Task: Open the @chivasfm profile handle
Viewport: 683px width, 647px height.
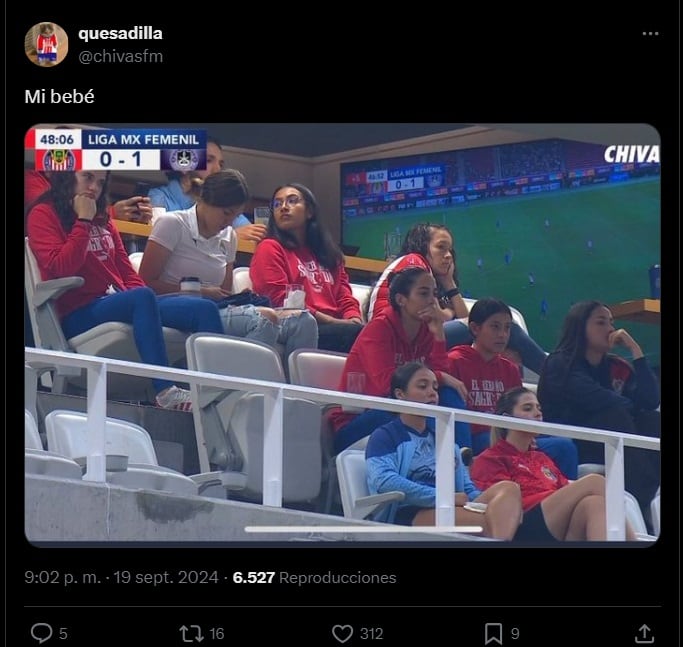Action: [x=120, y=56]
